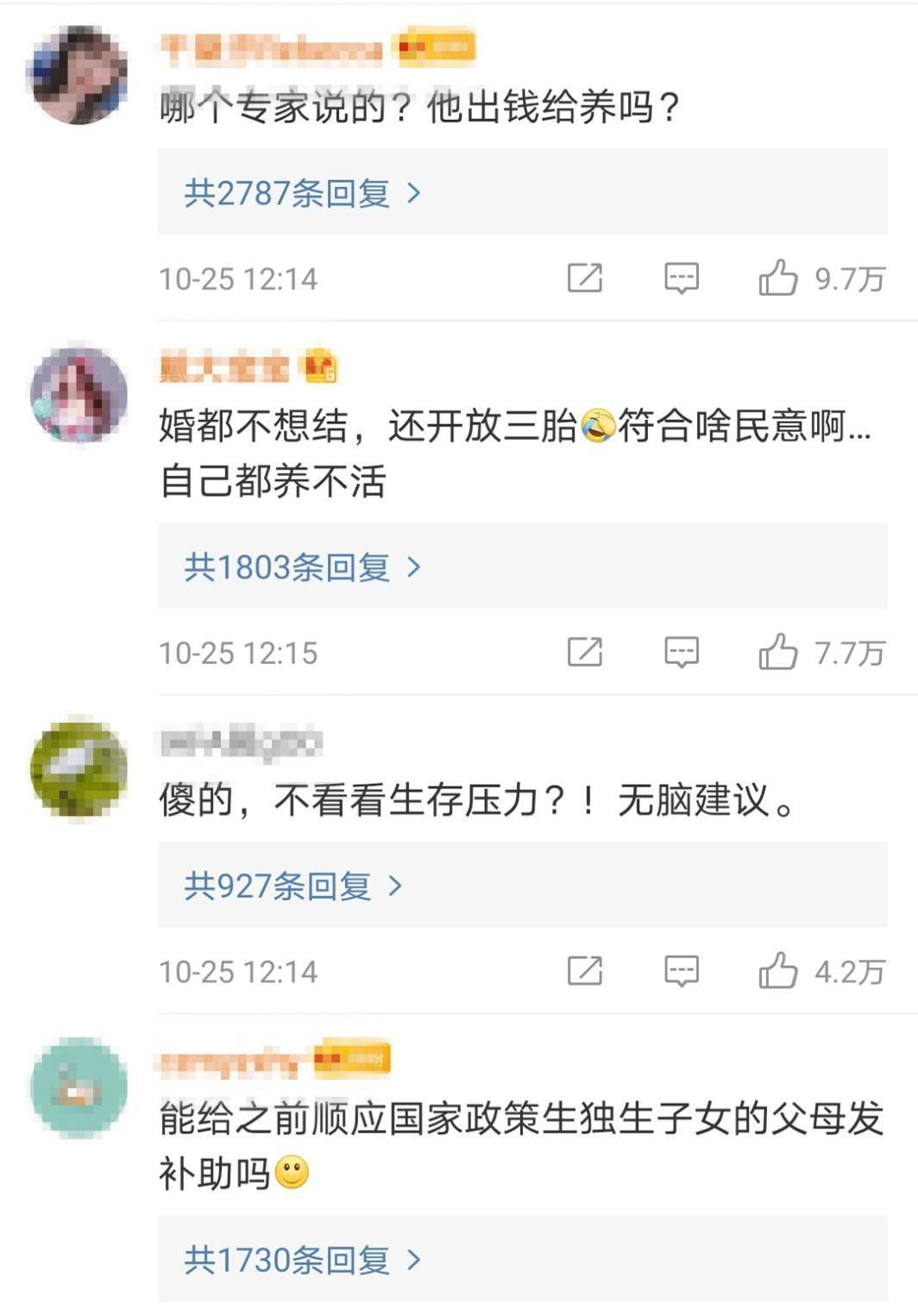Viewport: 918px width, 1316px height.
Task: Click the avatar of the second commenter
Action: 76,393
